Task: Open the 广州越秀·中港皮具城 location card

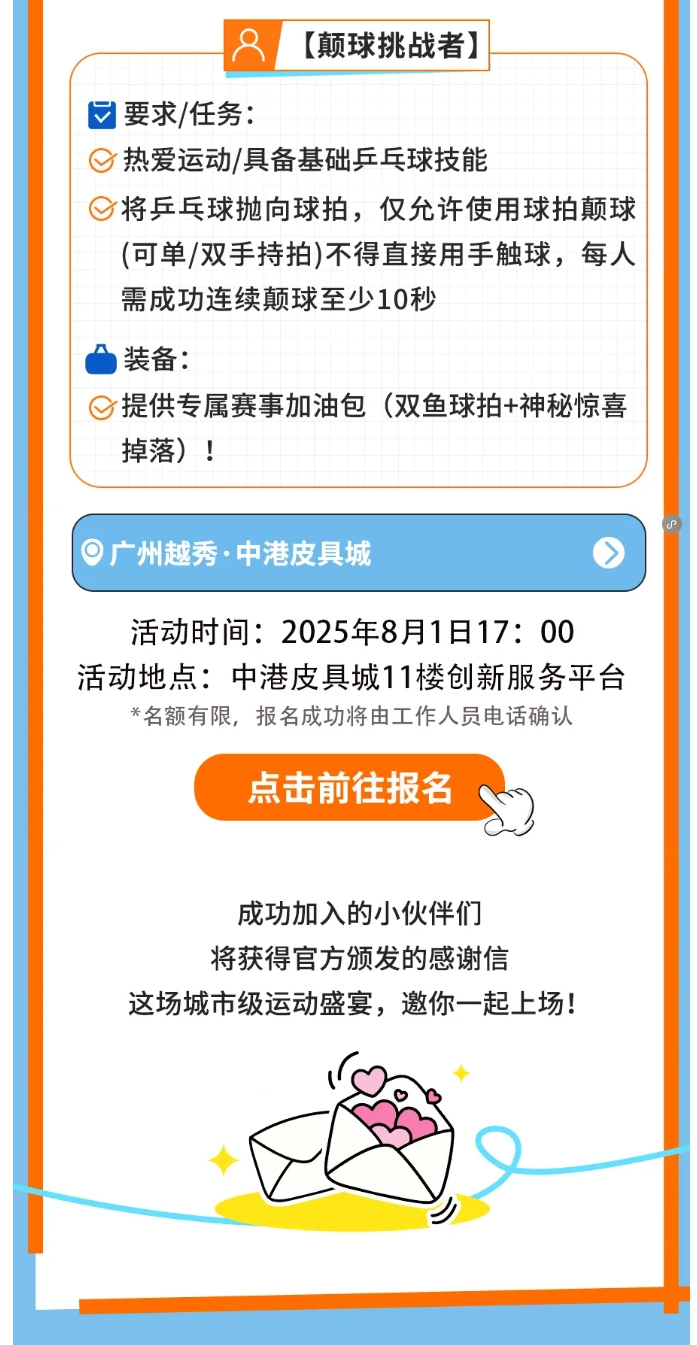Action: coord(358,553)
